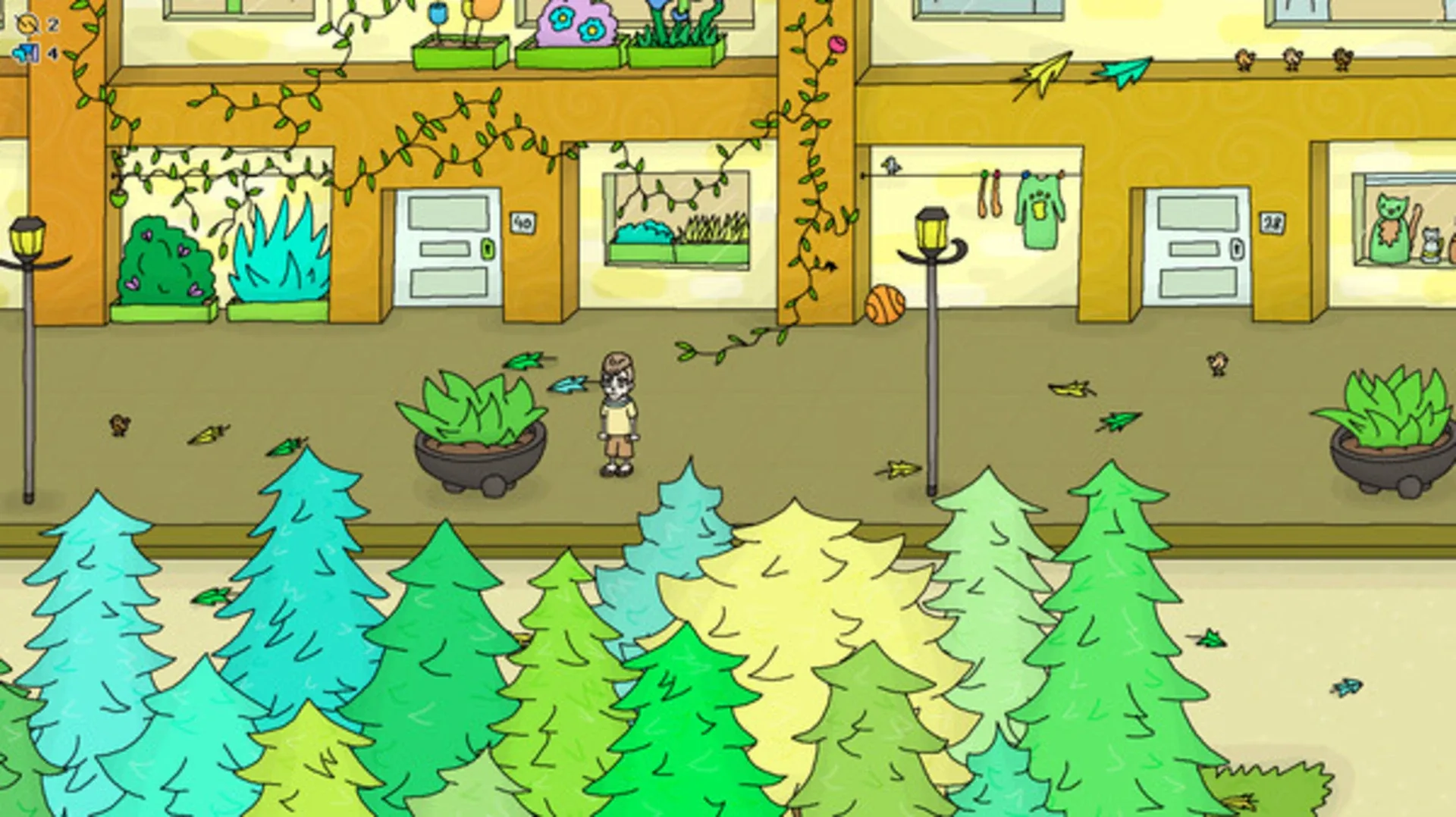This screenshot has width=1456, height=817.
Task: Enter the door numbered 40
Action: 447,247
